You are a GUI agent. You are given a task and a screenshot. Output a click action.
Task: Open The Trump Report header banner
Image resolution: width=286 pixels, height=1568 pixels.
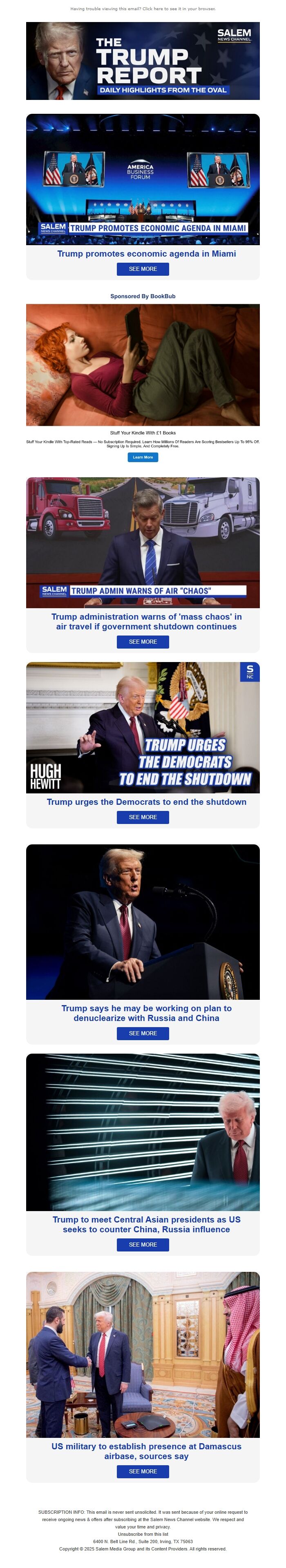[x=143, y=61]
